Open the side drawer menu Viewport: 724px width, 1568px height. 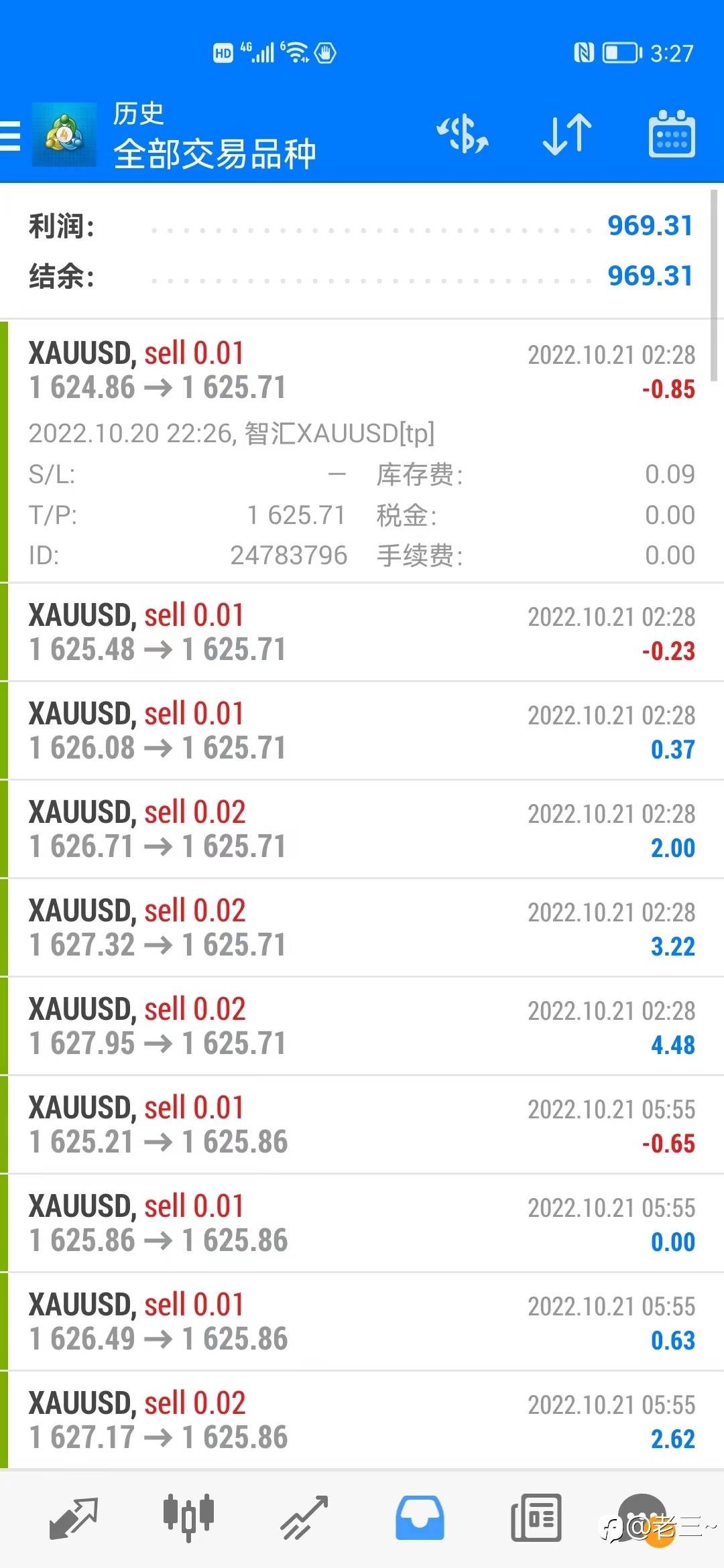11,136
